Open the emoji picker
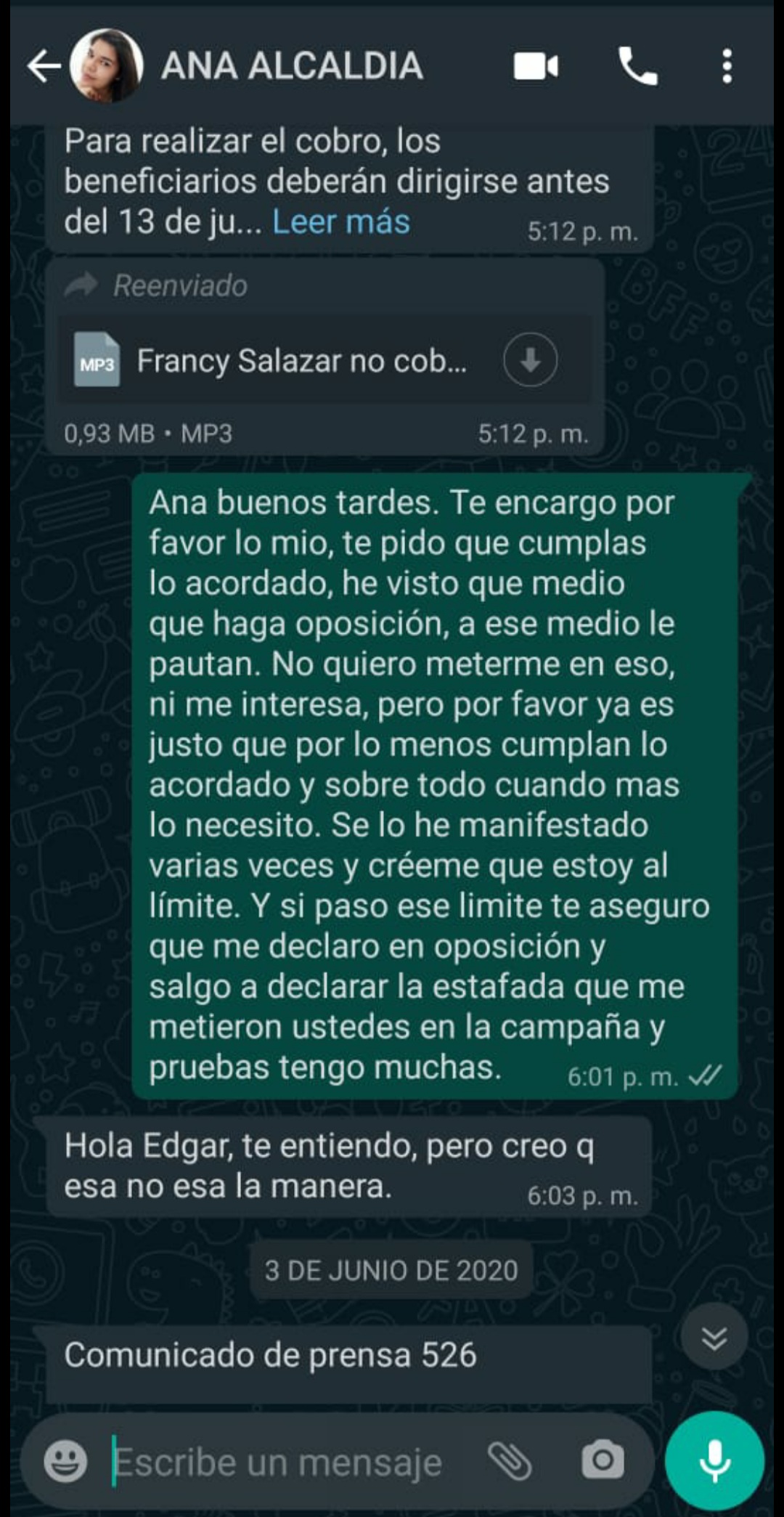The width and height of the screenshot is (784, 1517). point(65,1461)
